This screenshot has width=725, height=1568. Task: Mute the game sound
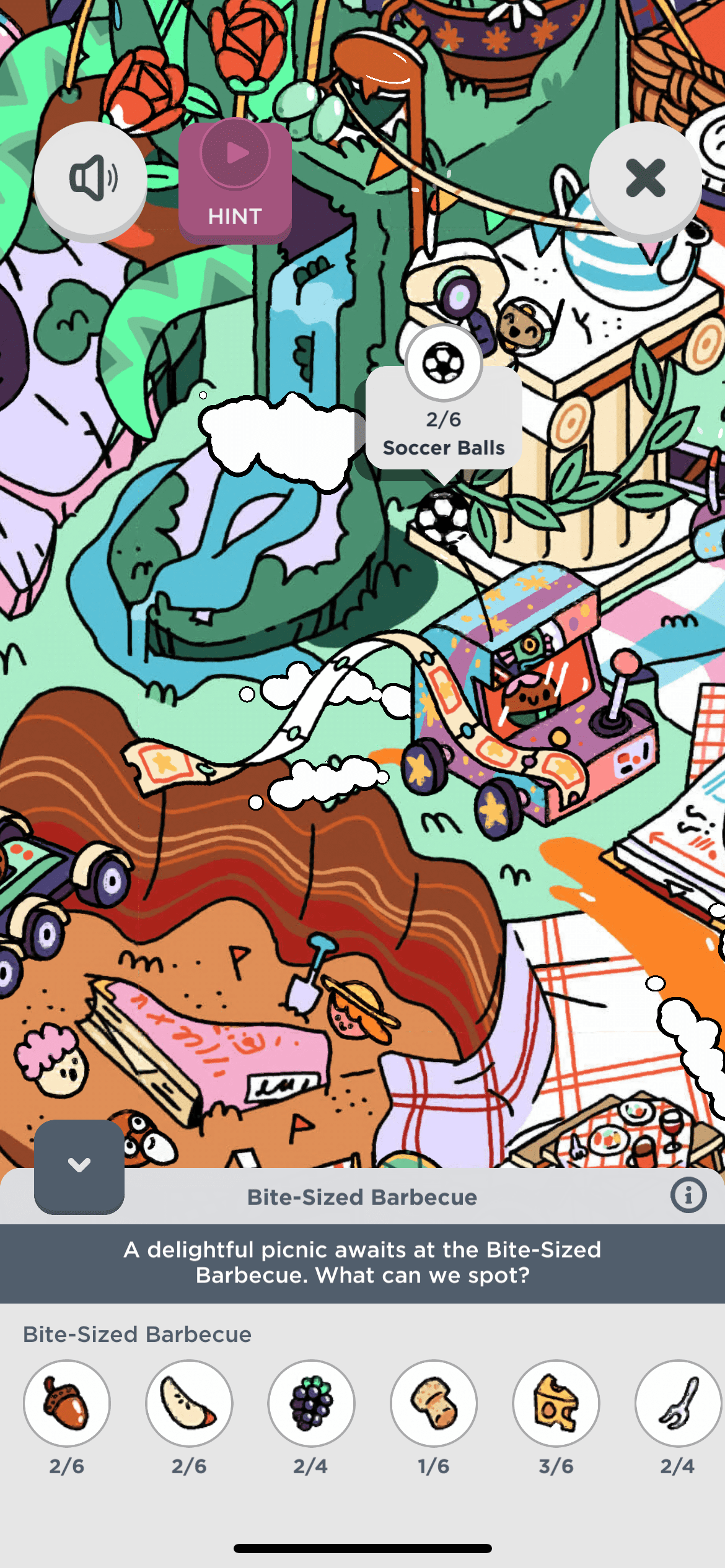[x=90, y=179]
